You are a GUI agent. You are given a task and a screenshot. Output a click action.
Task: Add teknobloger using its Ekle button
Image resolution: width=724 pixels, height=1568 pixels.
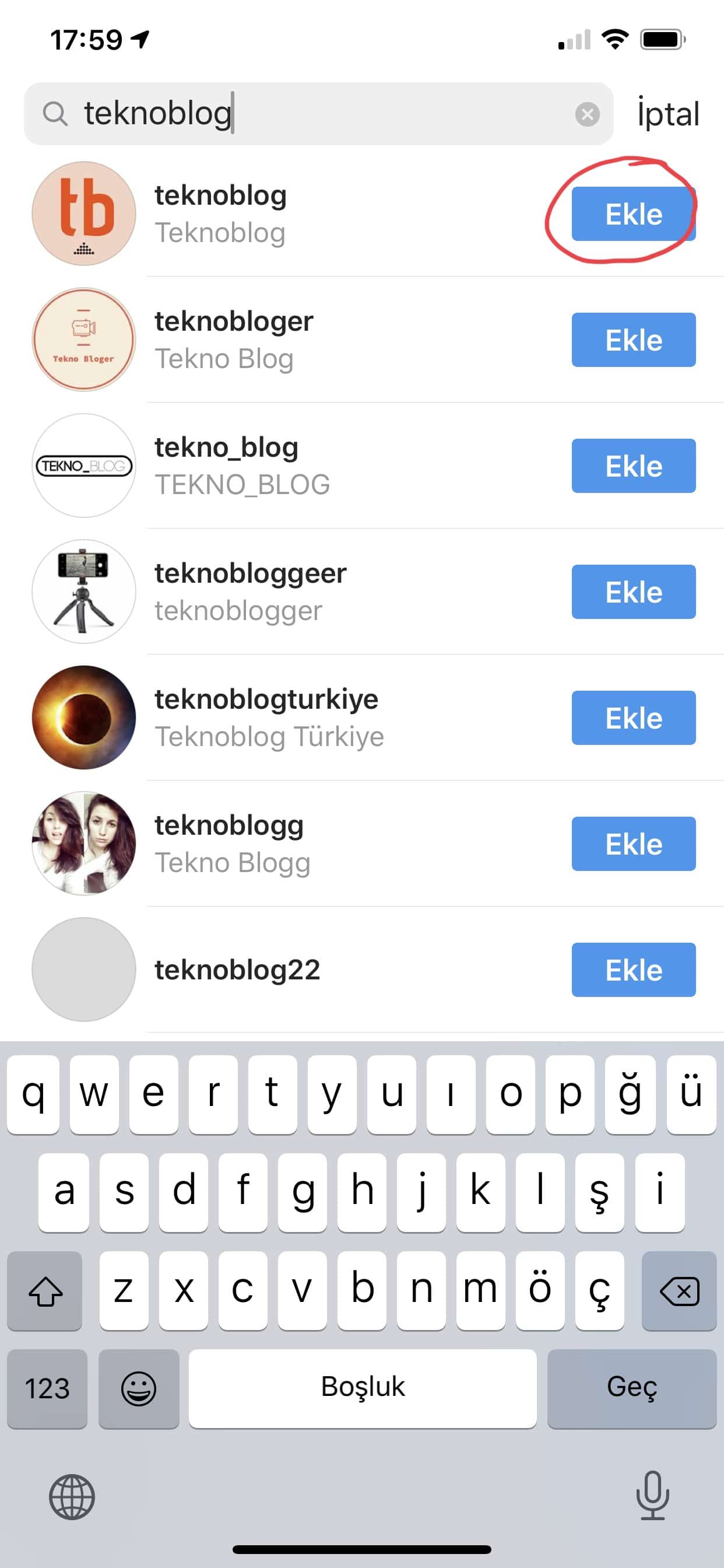(633, 339)
